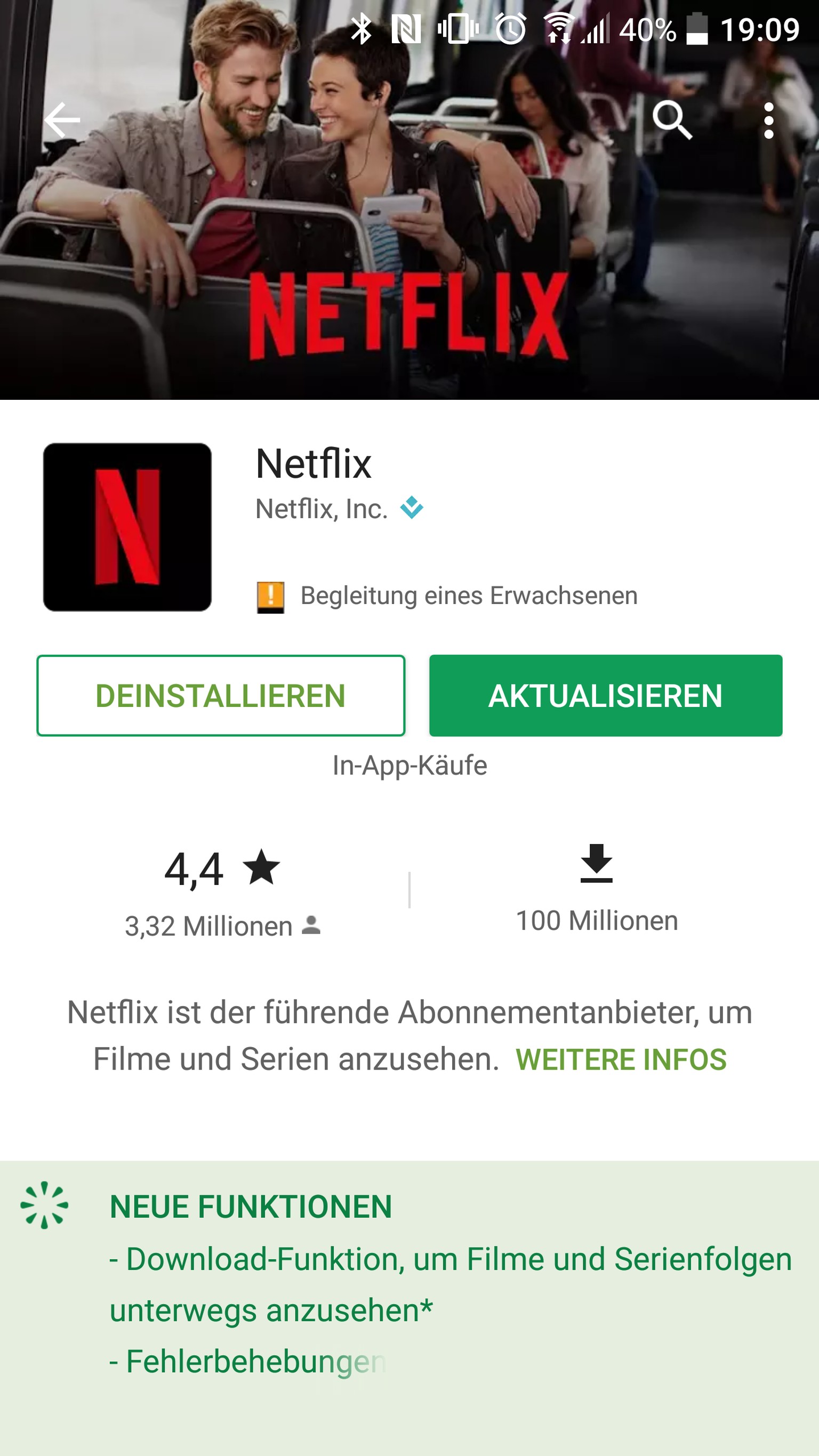Viewport: 819px width, 1456px height.
Task: Open the three-dot overflow menu
Action: click(x=768, y=120)
